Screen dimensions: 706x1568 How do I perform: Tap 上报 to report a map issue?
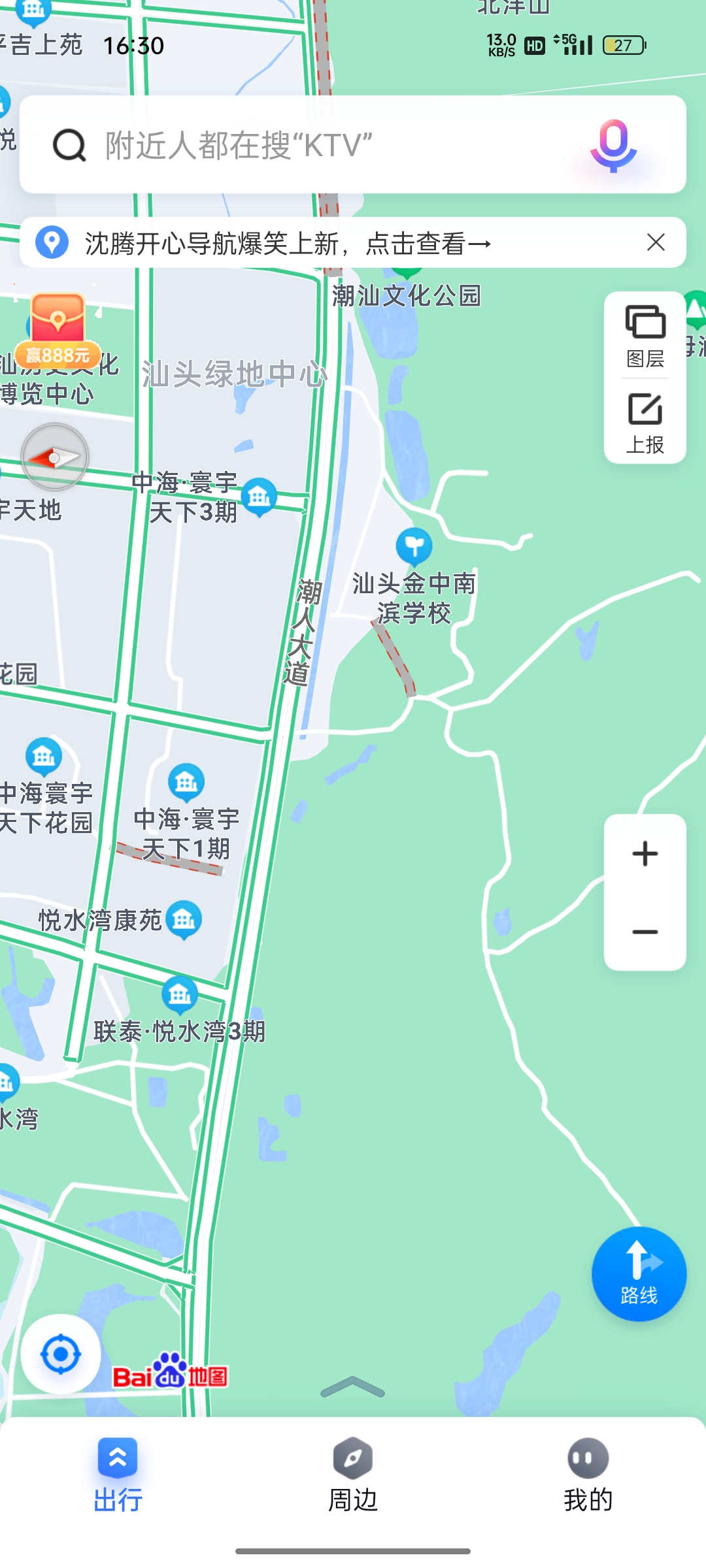point(645,422)
